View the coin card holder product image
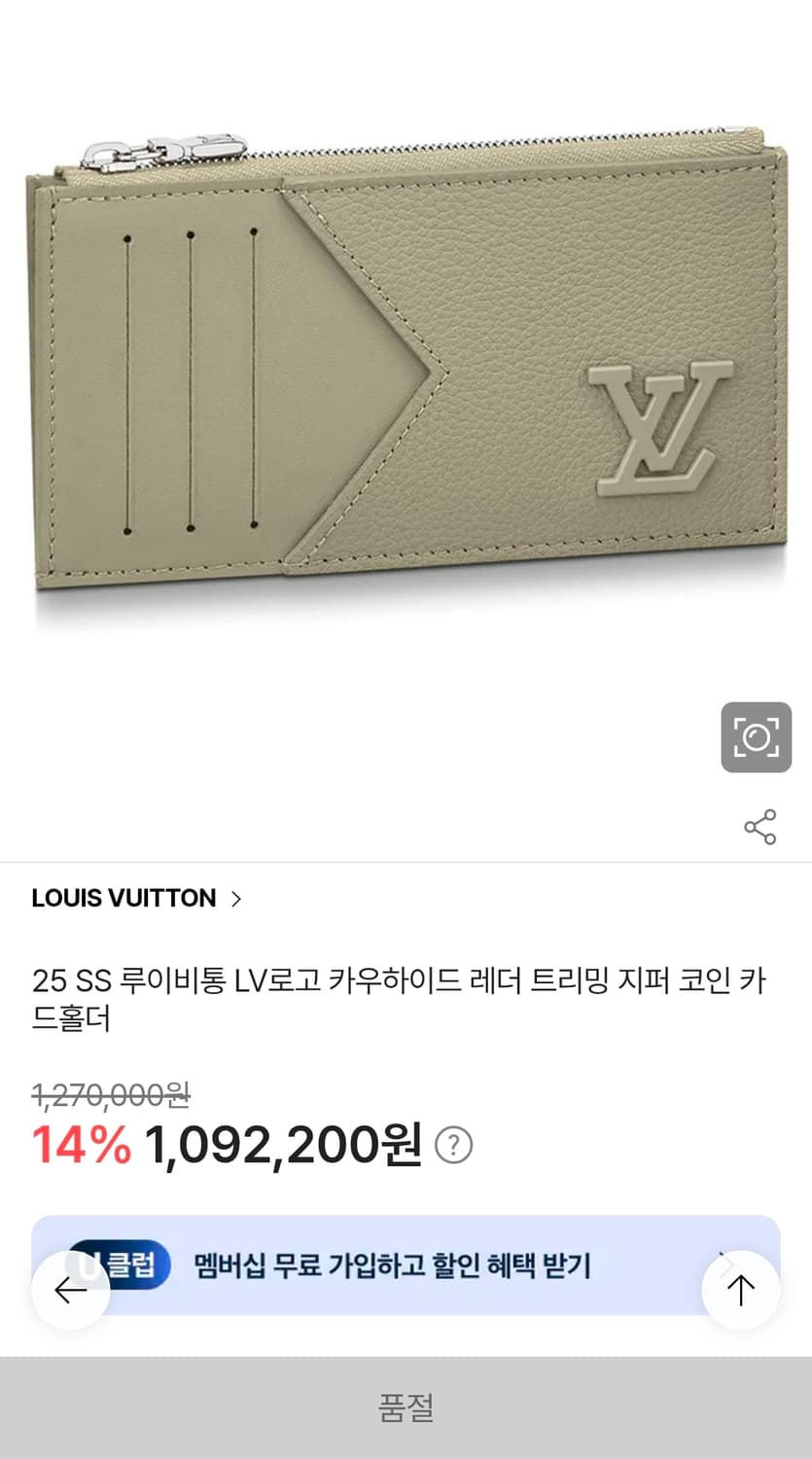The width and height of the screenshot is (812, 1459). pyautogui.click(x=406, y=370)
